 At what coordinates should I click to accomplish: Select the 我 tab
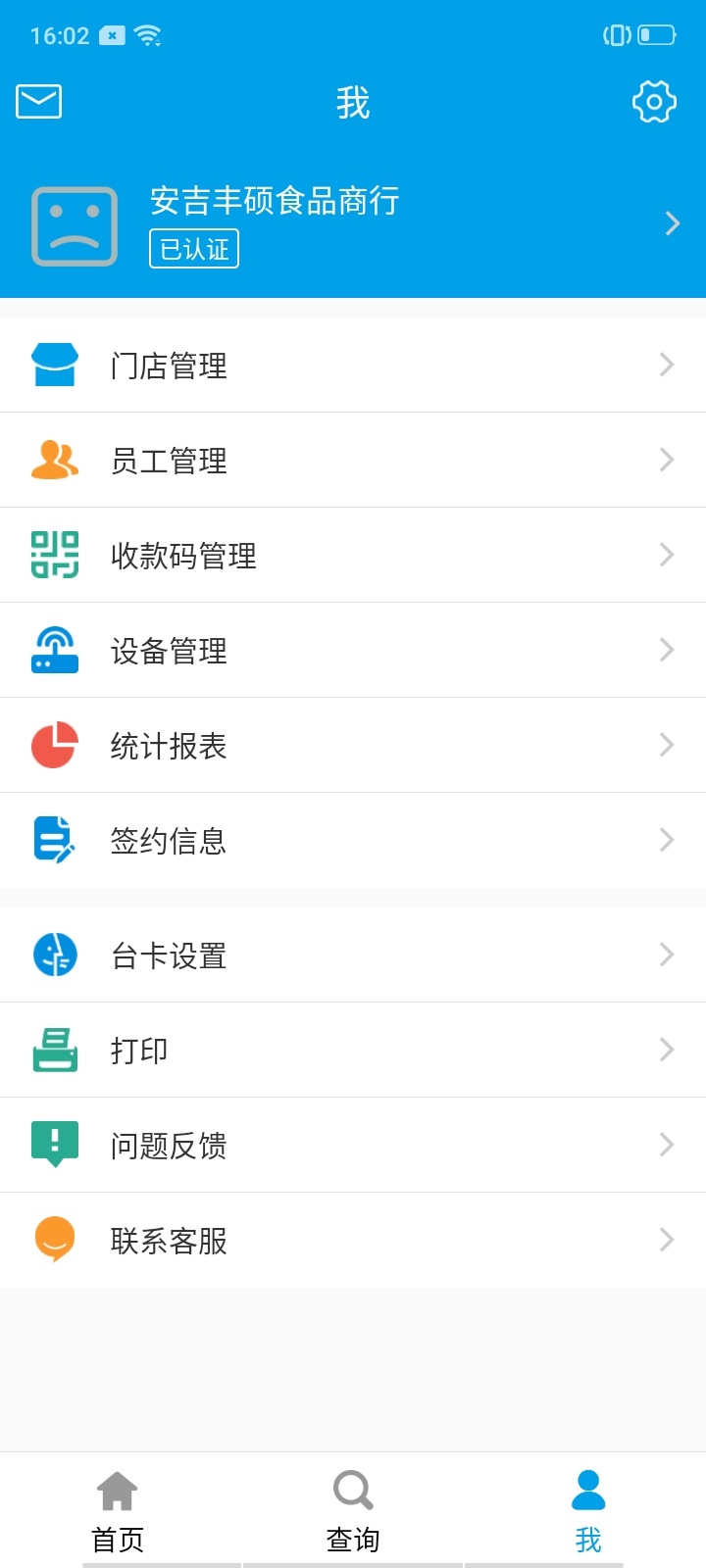tap(588, 1511)
